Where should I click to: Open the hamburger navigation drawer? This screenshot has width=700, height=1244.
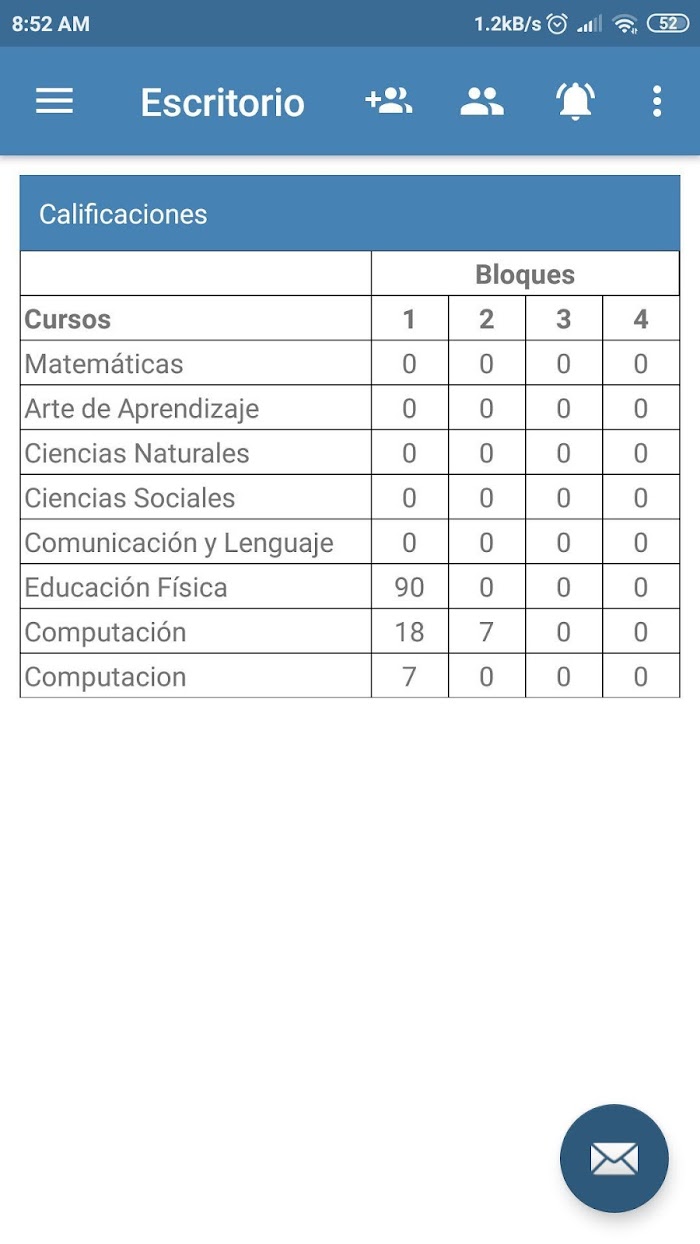tap(54, 101)
